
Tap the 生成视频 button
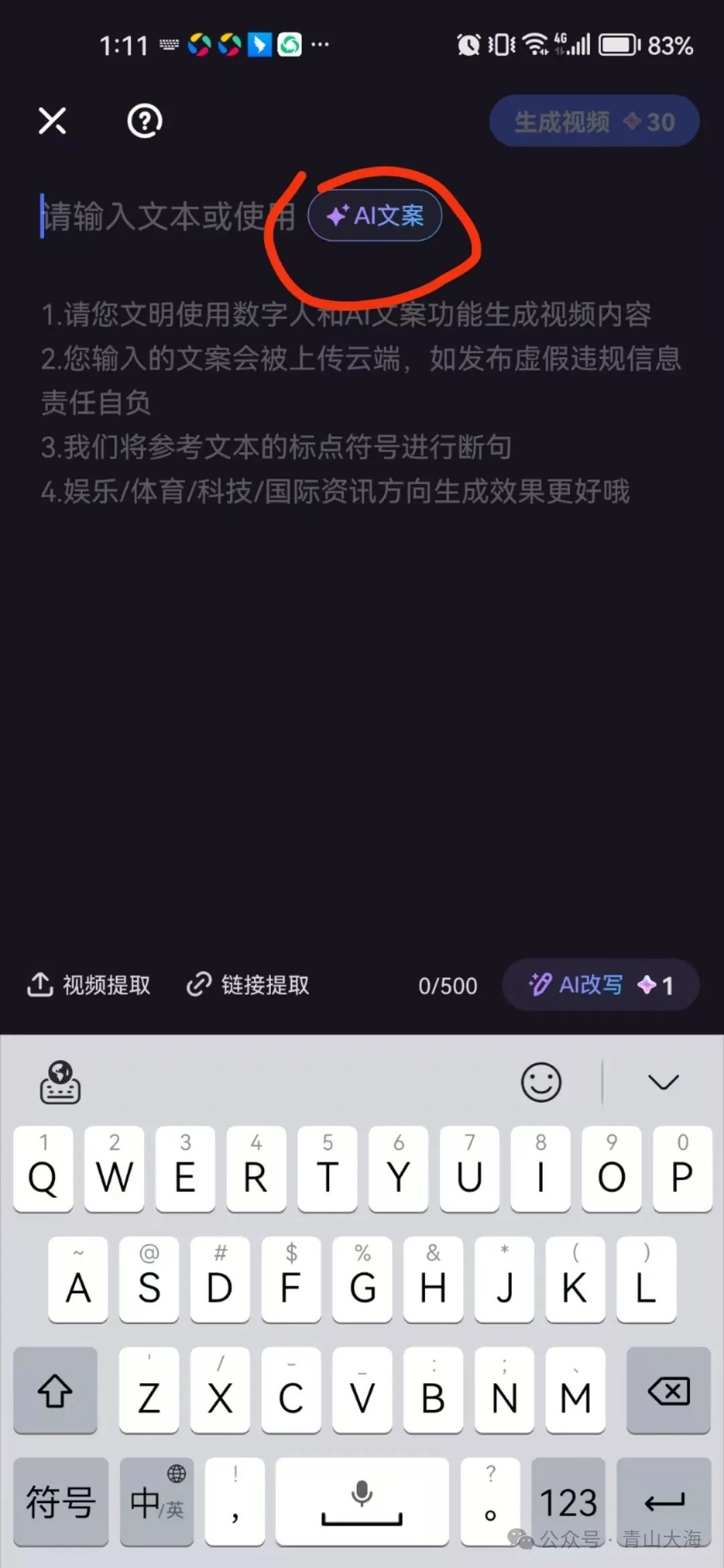pyautogui.click(x=594, y=122)
